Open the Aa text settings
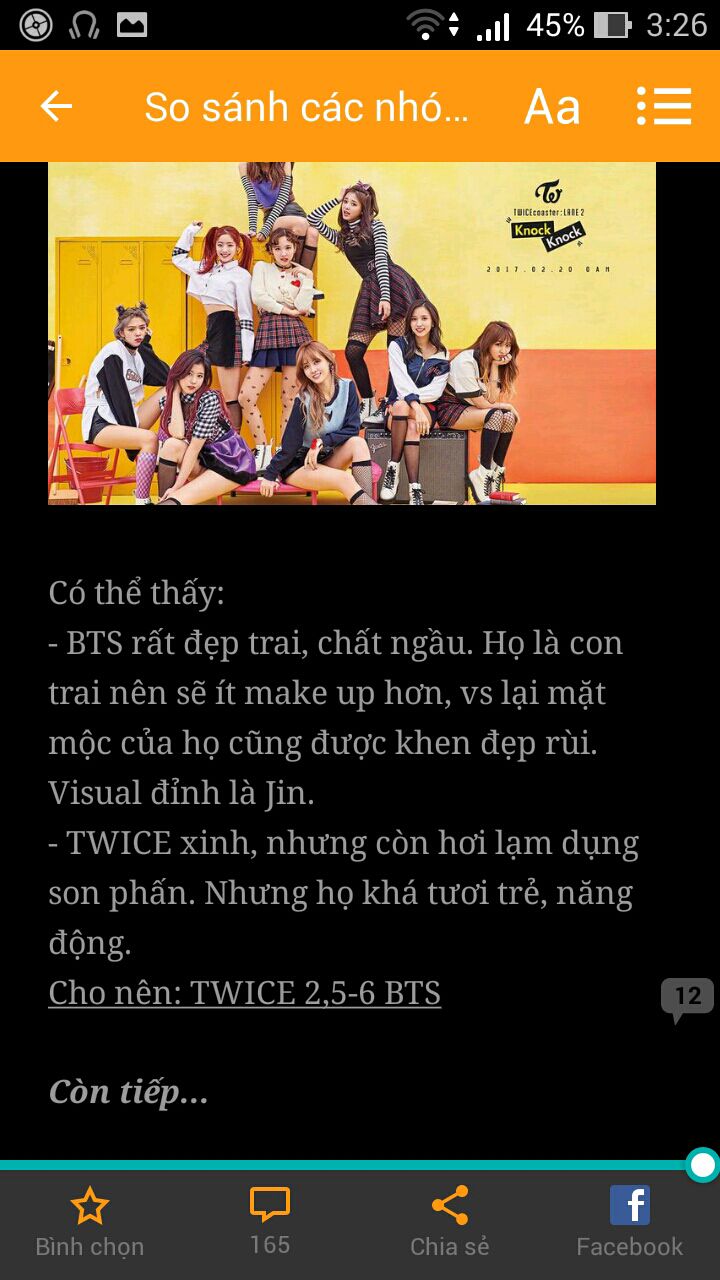 [552, 107]
